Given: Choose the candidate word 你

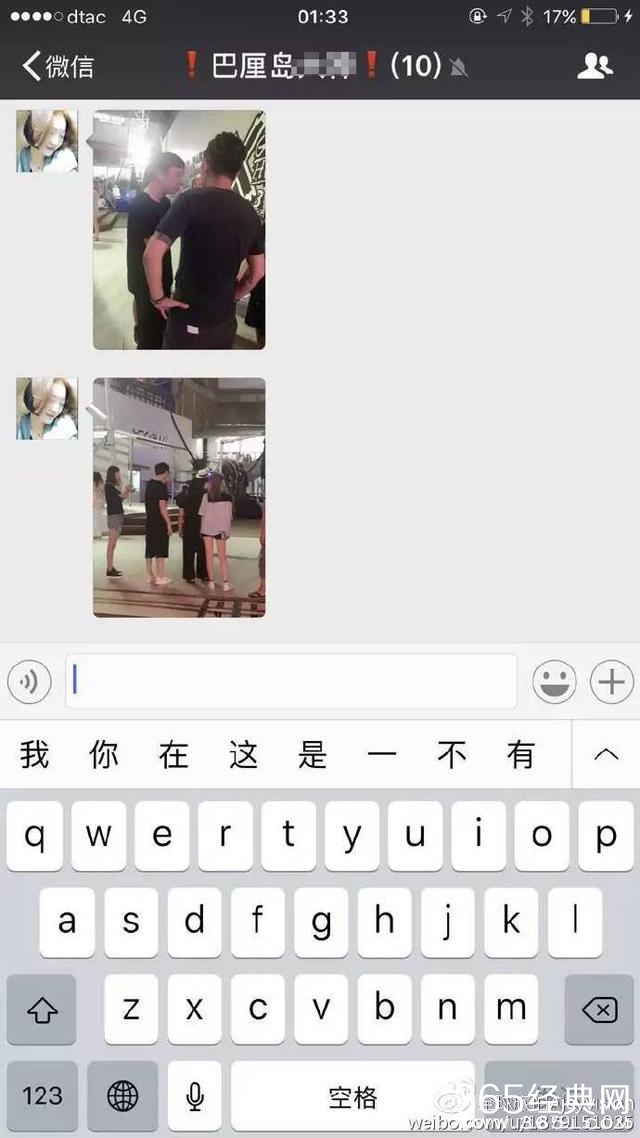Looking at the screenshot, I should click(x=104, y=755).
